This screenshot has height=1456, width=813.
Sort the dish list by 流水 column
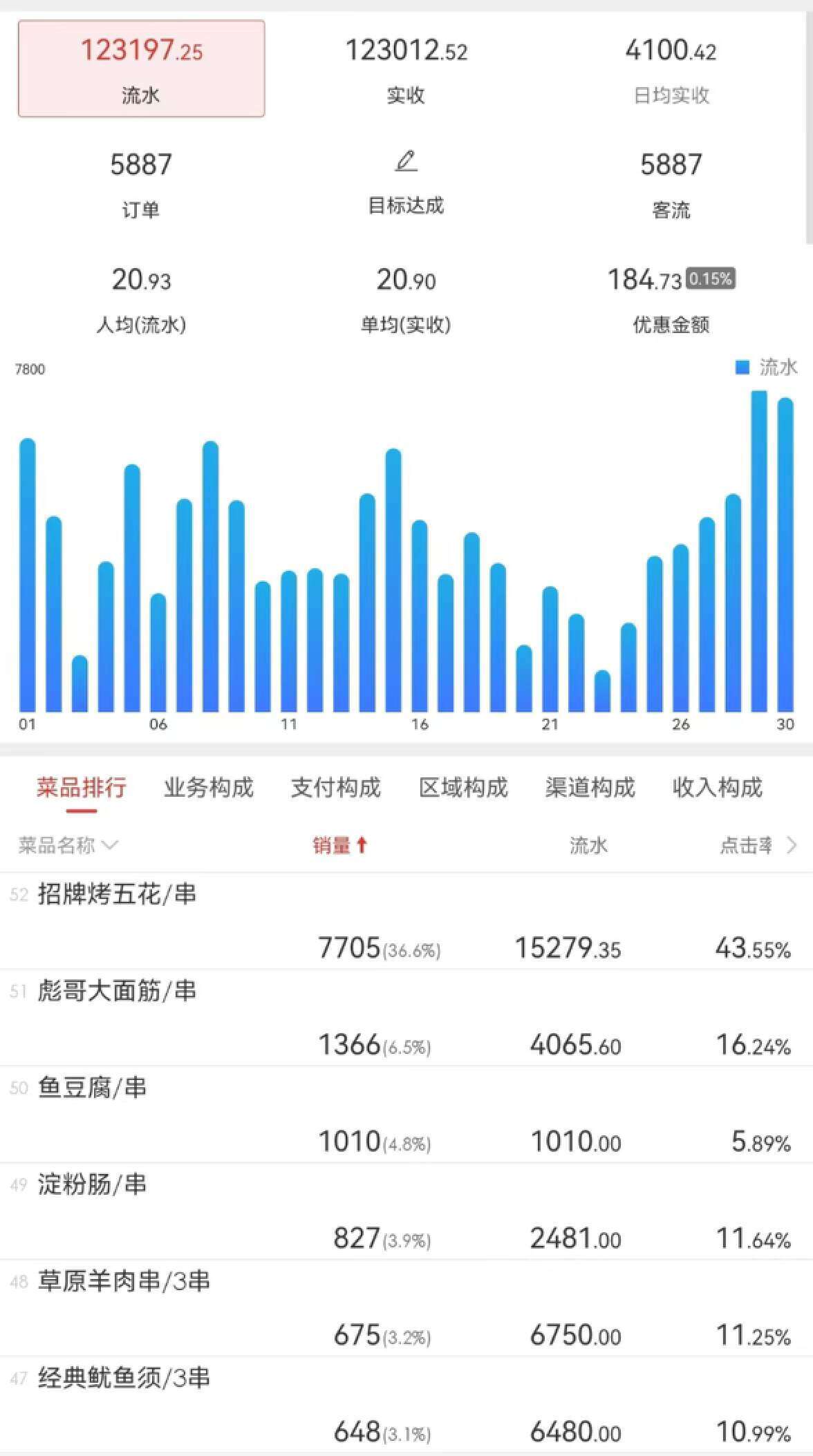click(x=588, y=845)
